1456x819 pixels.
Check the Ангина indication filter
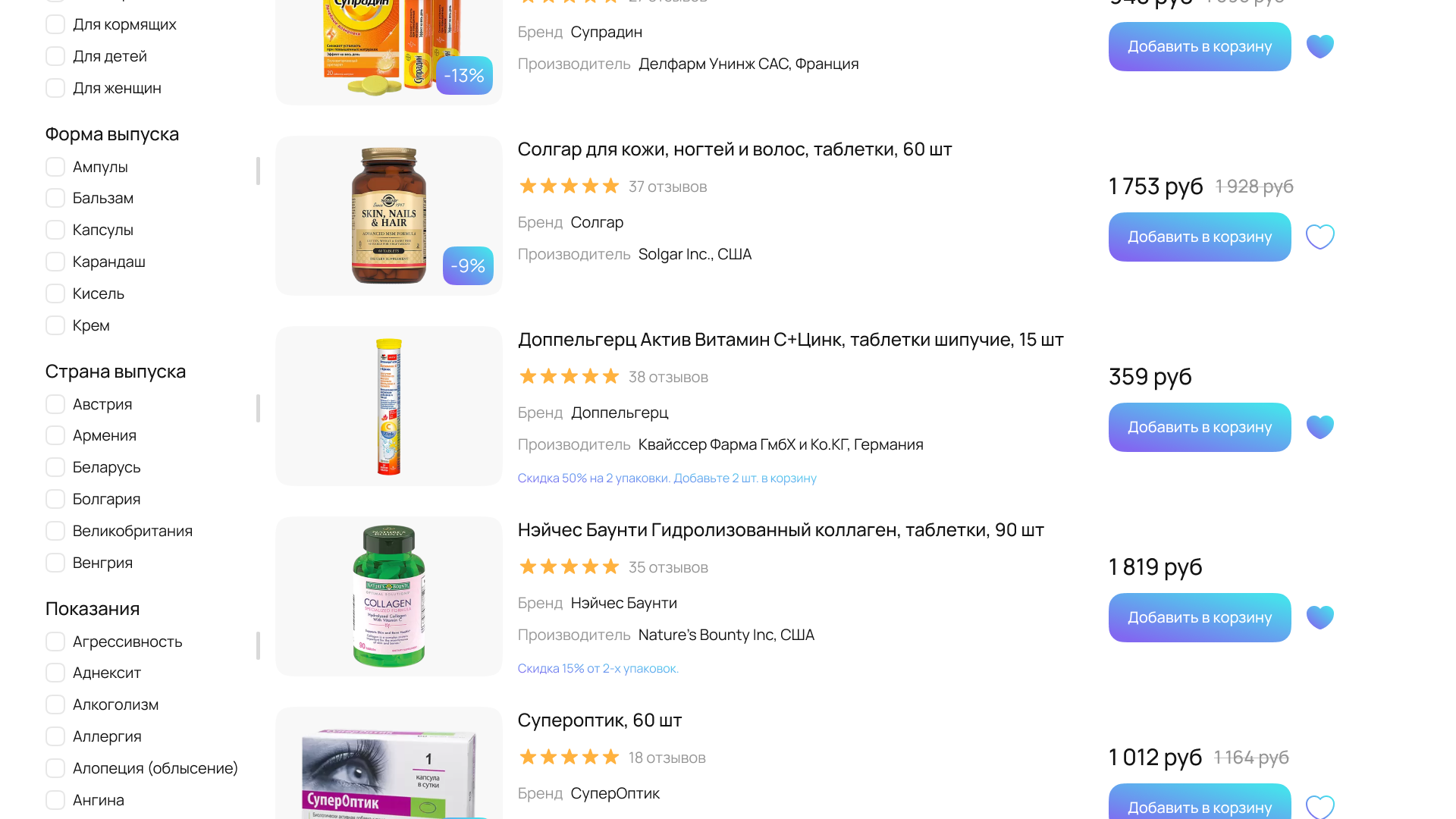[55, 800]
